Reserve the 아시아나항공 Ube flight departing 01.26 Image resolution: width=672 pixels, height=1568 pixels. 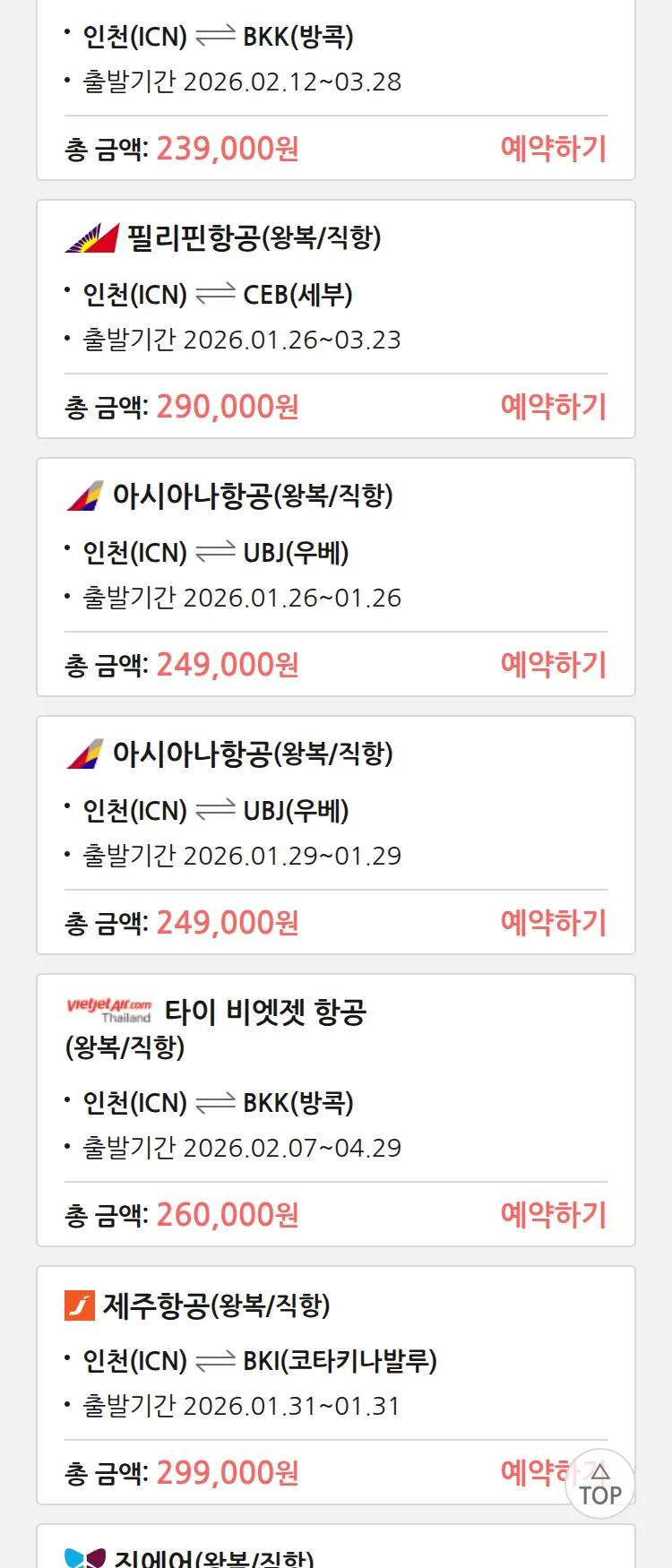(553, 665)
